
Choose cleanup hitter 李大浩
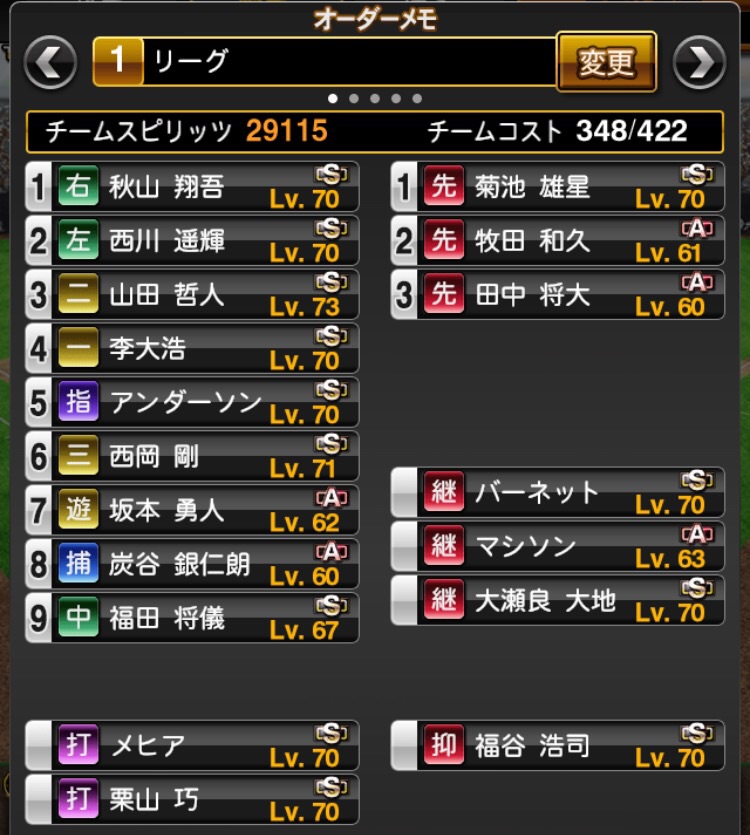(x=192, y=349)
